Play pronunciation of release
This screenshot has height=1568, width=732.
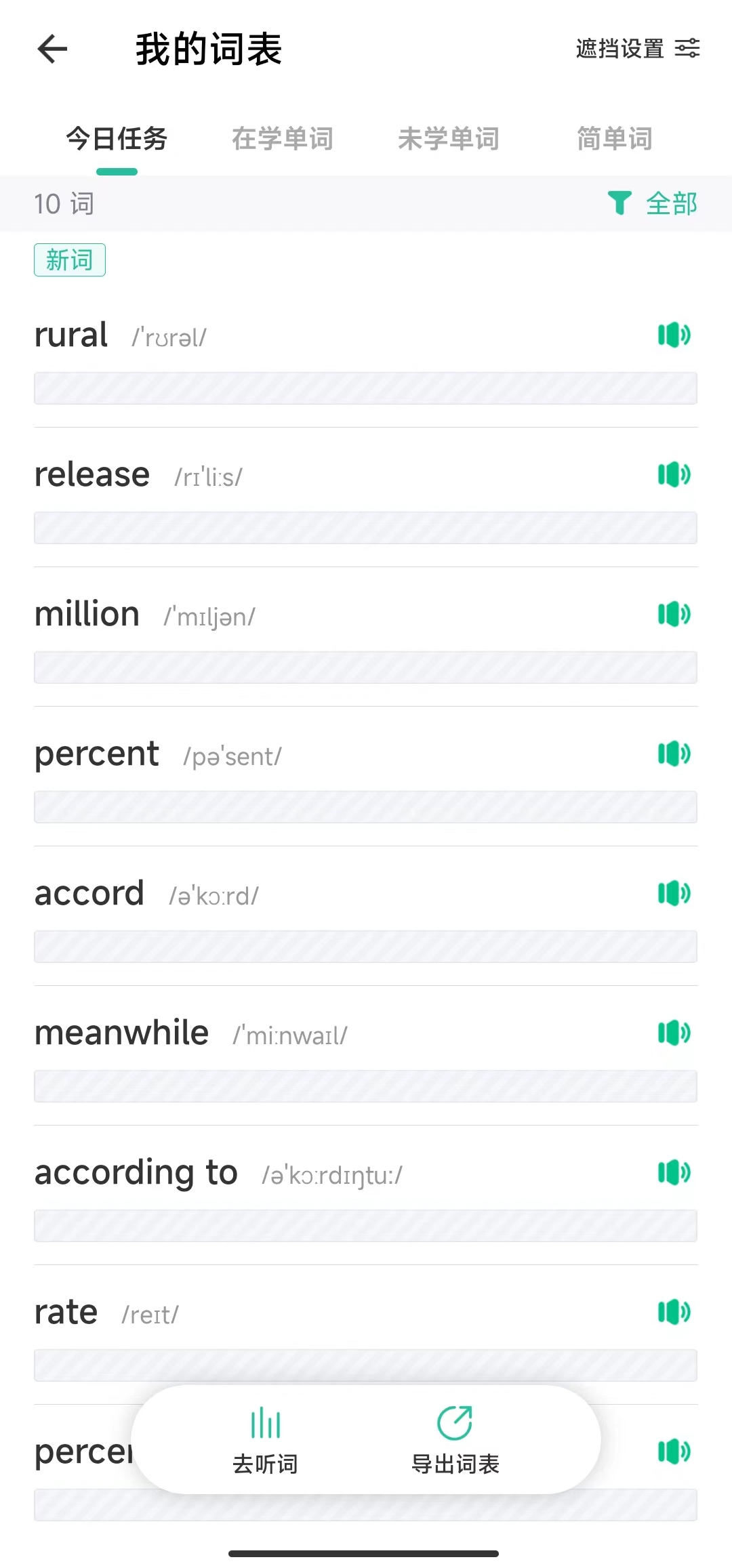674,474
